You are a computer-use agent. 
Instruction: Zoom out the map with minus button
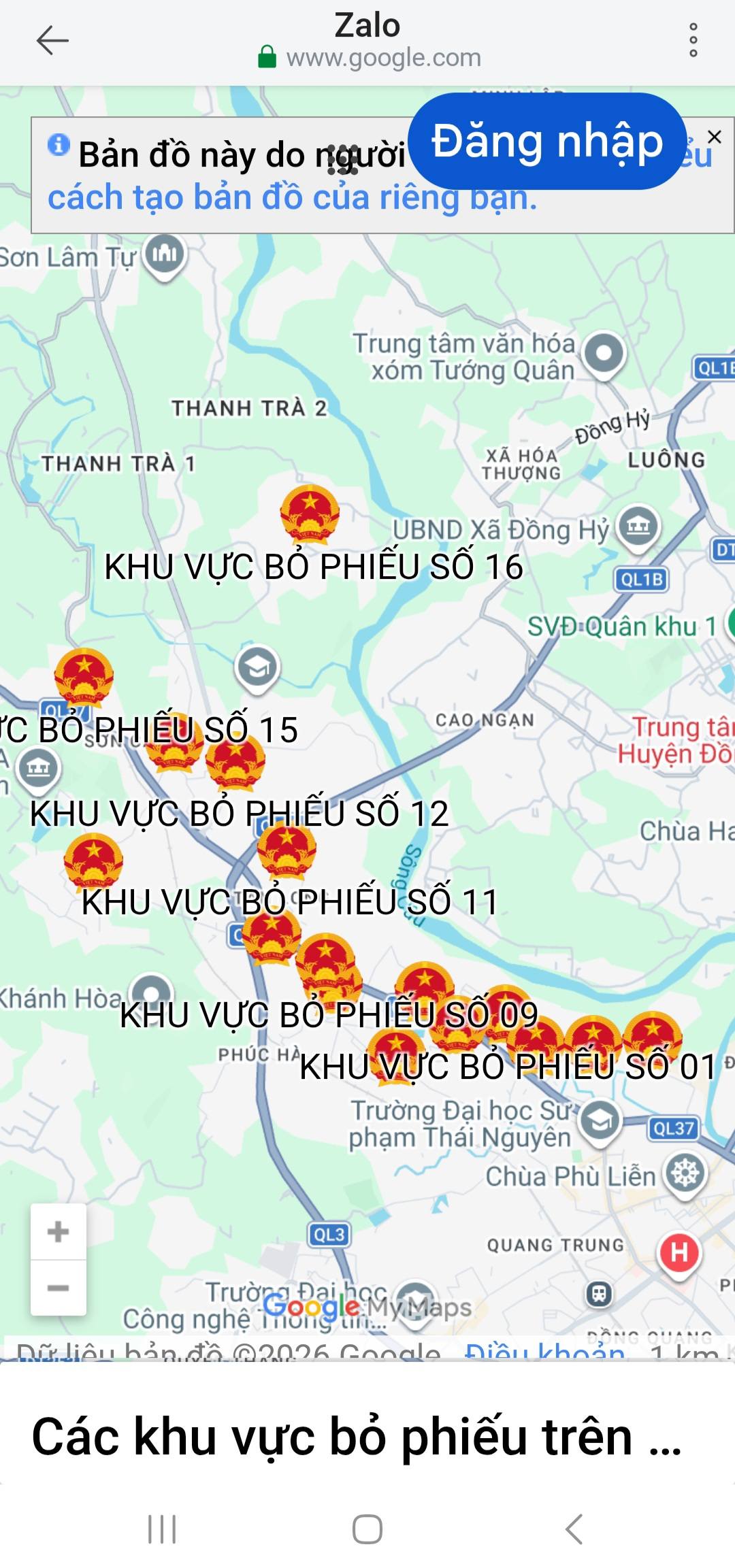pyautogui.click(x=59, y=1288)
